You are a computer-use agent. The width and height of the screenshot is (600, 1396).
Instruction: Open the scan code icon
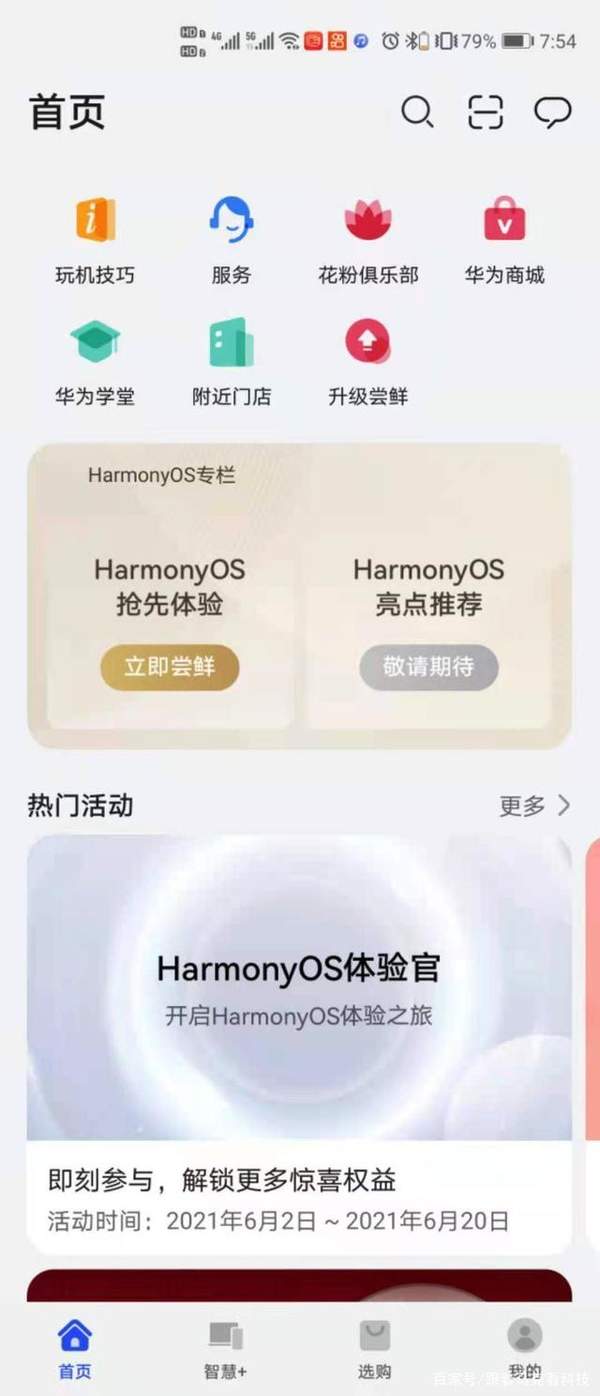click(x=485, y=112)
